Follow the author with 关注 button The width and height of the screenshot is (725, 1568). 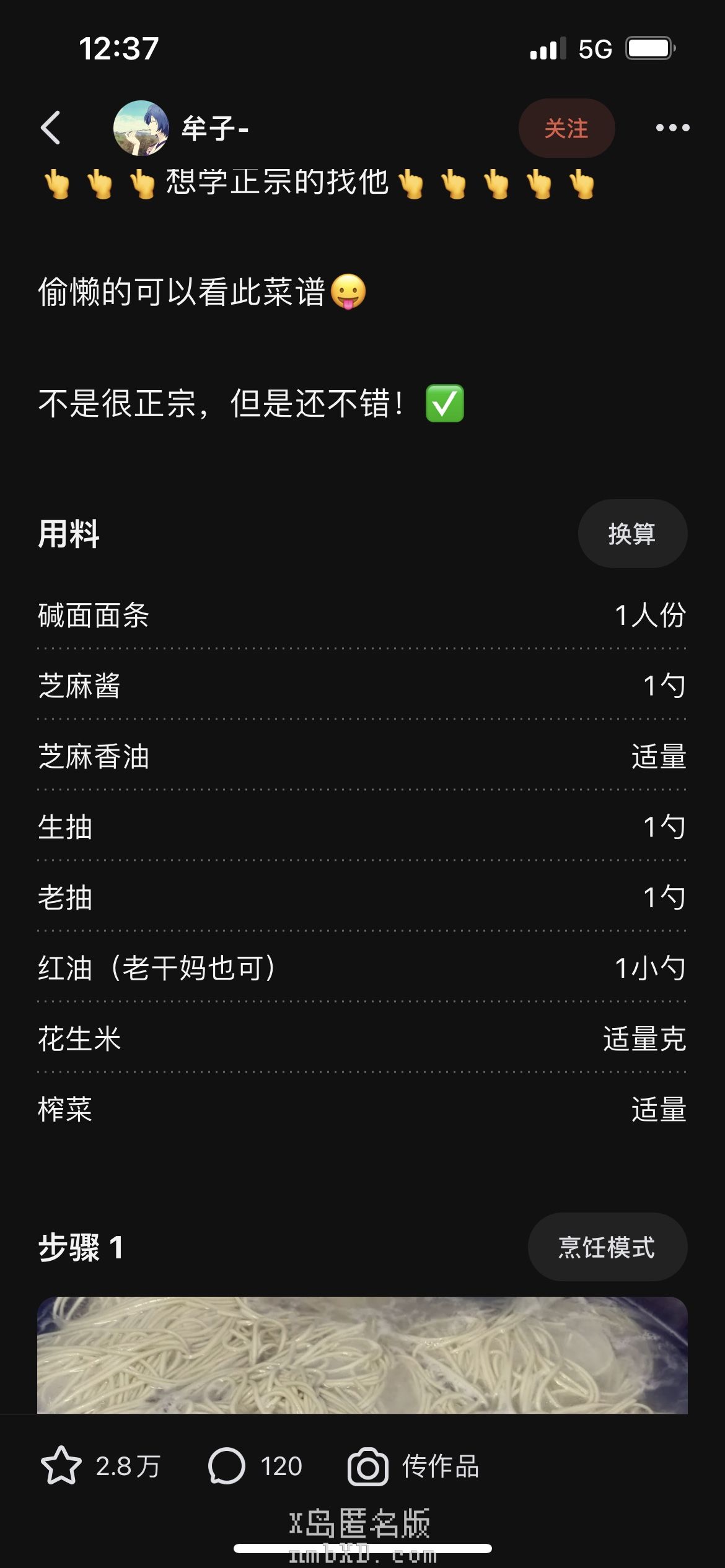566,128
